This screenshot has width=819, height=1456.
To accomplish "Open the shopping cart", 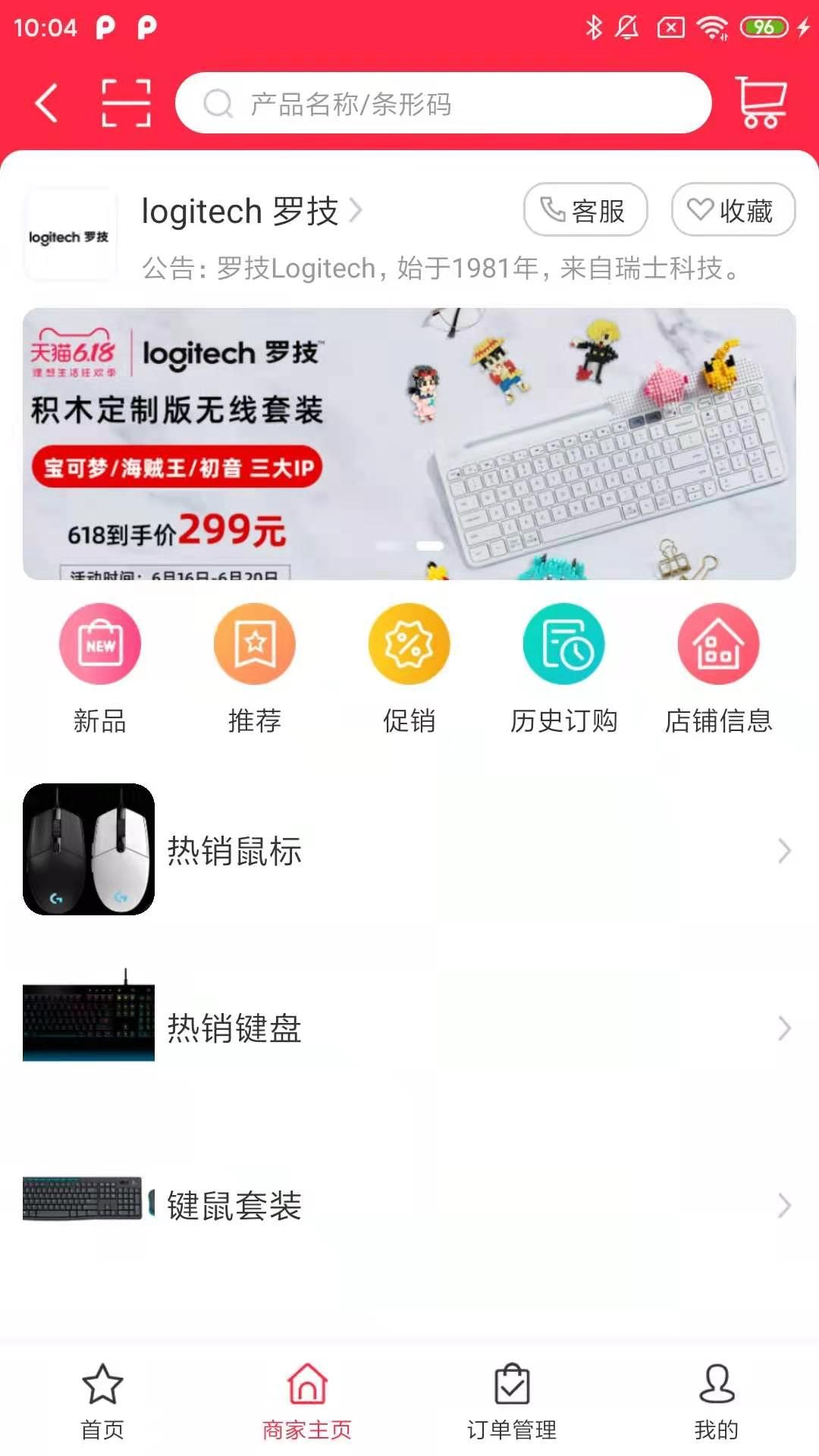I will (x=761, y=103).
